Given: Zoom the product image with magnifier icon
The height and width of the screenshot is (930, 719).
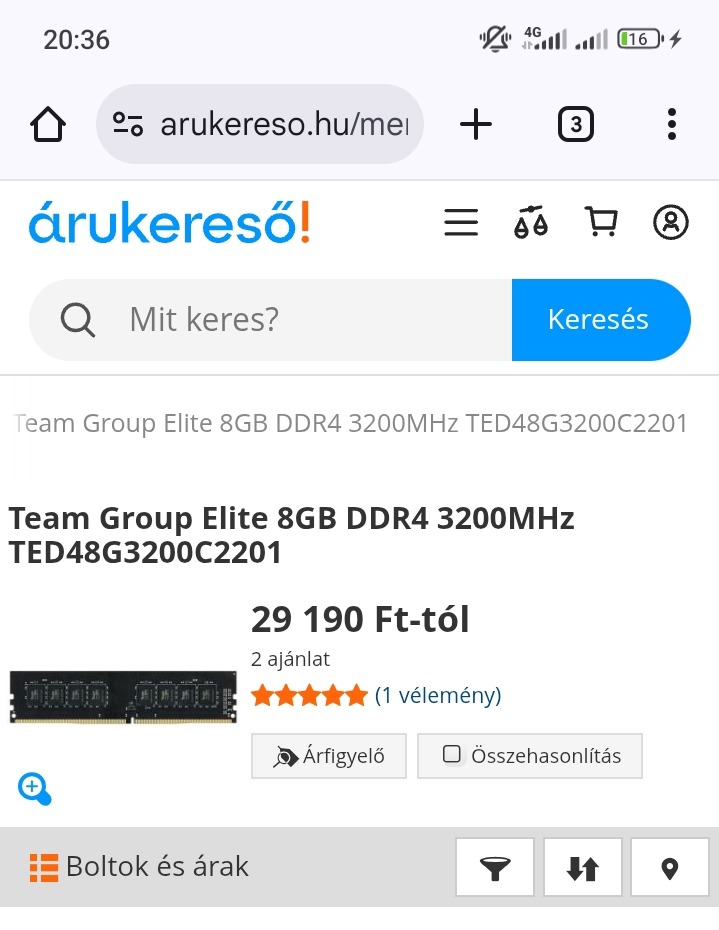Looking at the screenshot, I should (34, 789).
